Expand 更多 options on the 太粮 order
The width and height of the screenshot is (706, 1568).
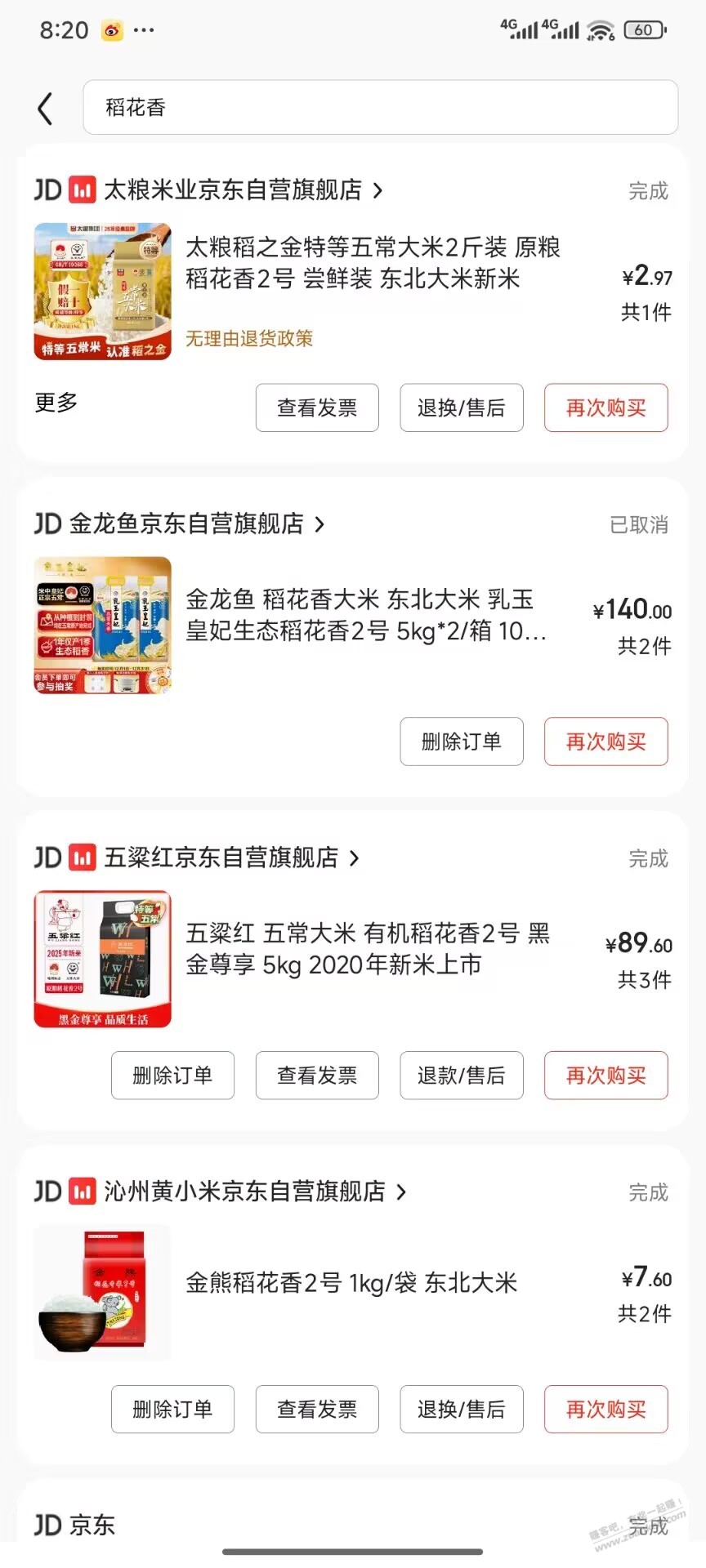(56, 403)
